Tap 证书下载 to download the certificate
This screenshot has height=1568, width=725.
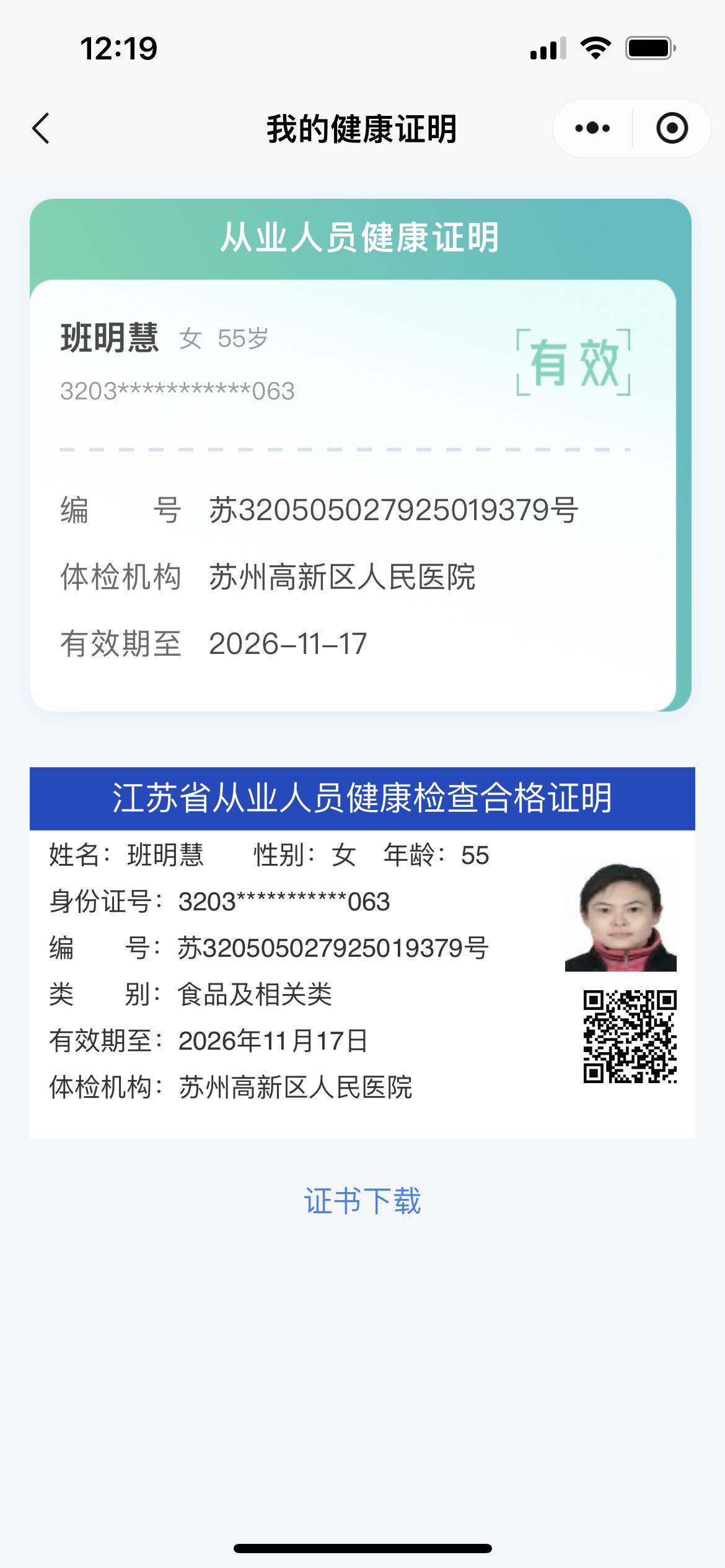(362, 1201)
